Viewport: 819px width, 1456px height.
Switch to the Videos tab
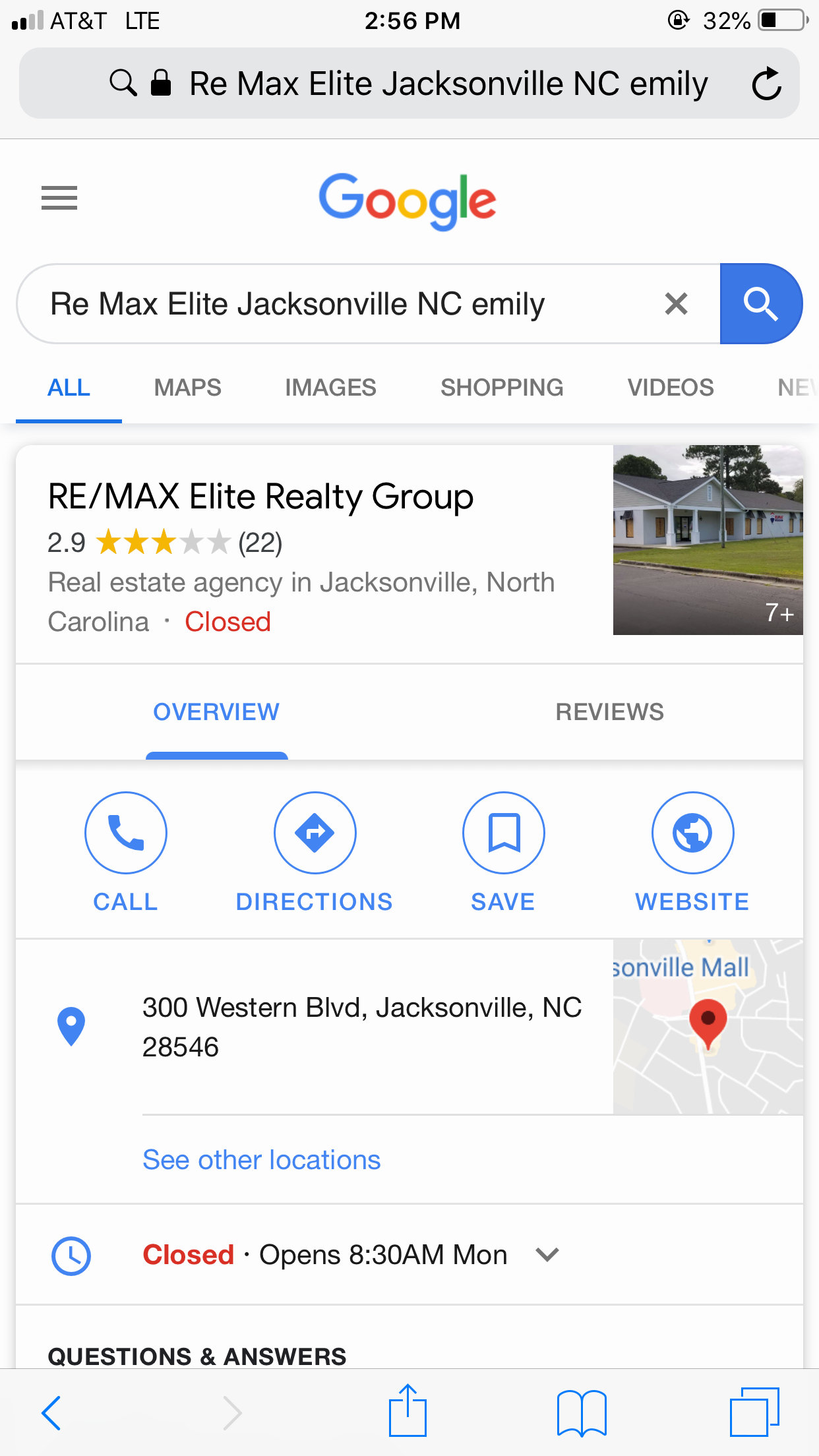tap(671, 388)
